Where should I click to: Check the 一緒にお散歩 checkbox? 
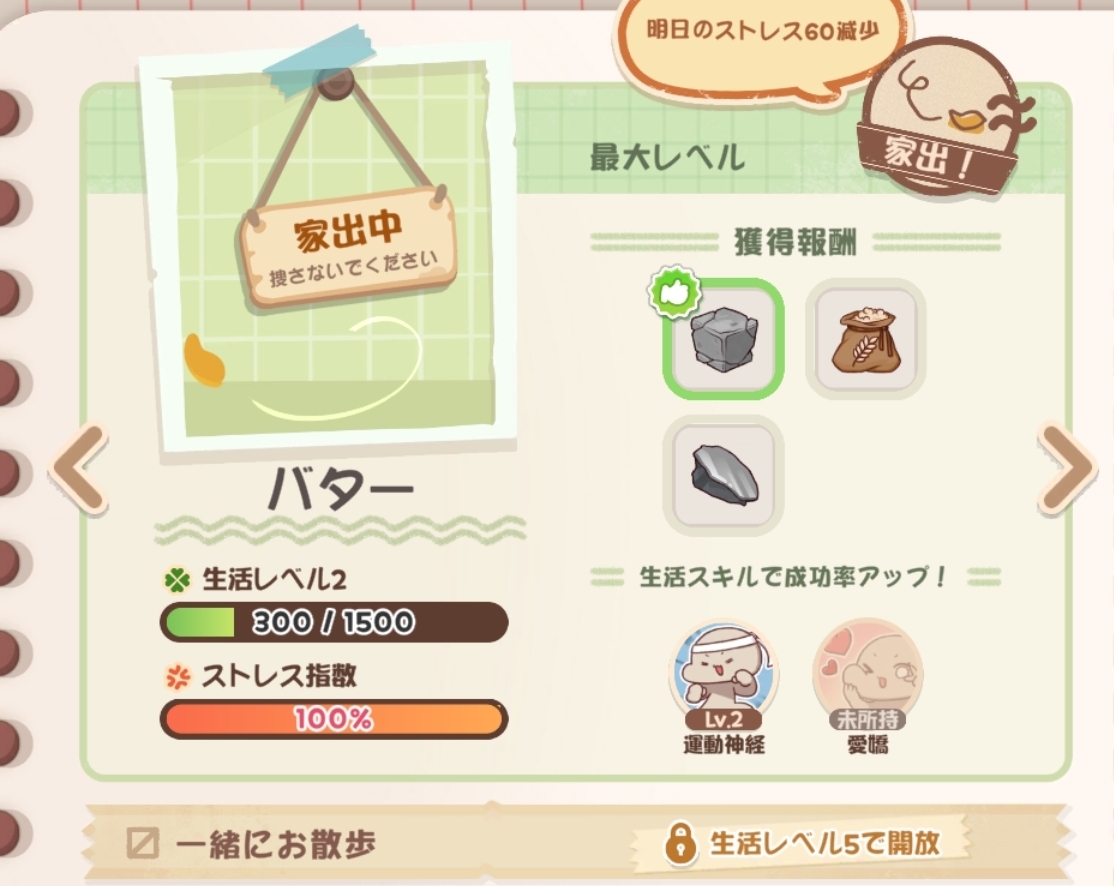click(x=143, y=844)
